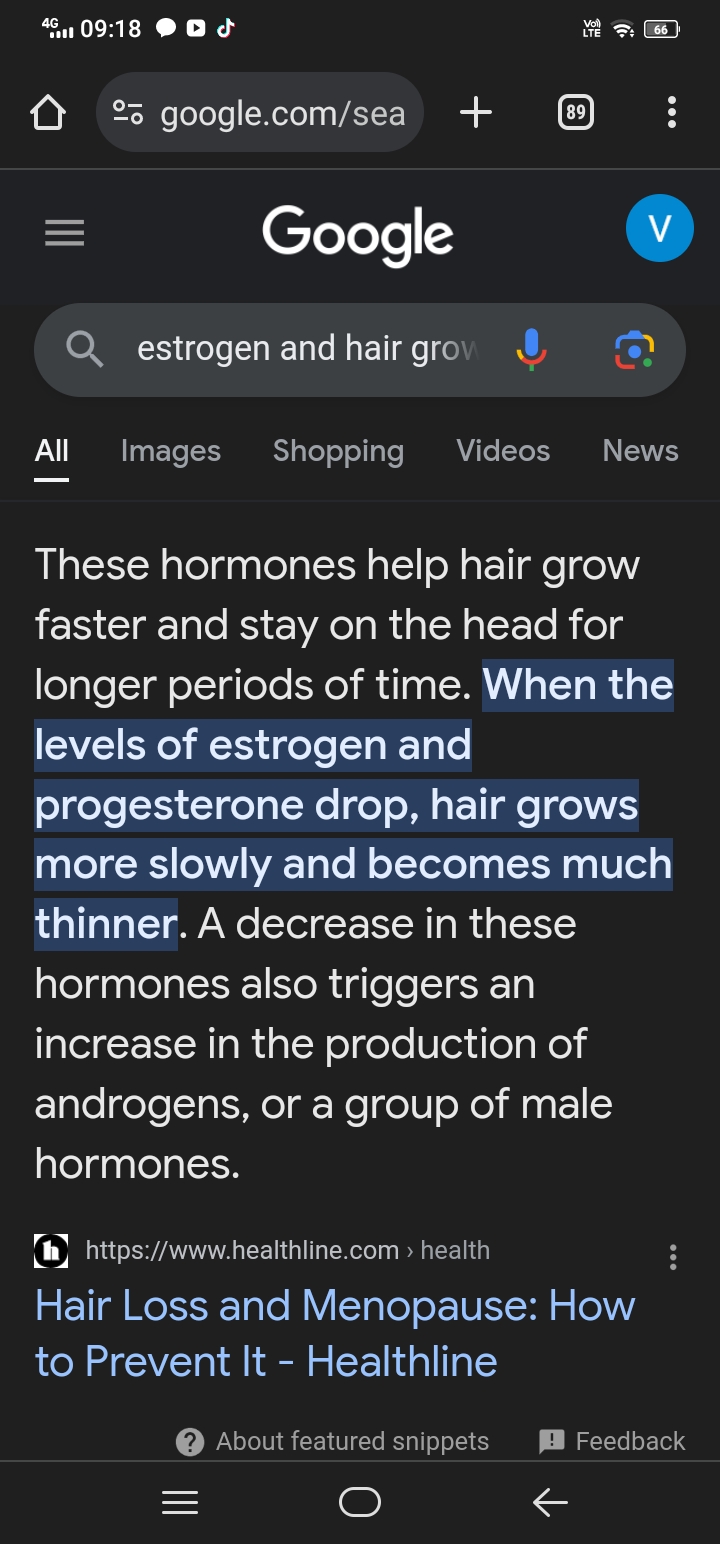Viewport: 720px width, 1544px height.
Task: Open the browser overflow menu
Action: point(672,112)
